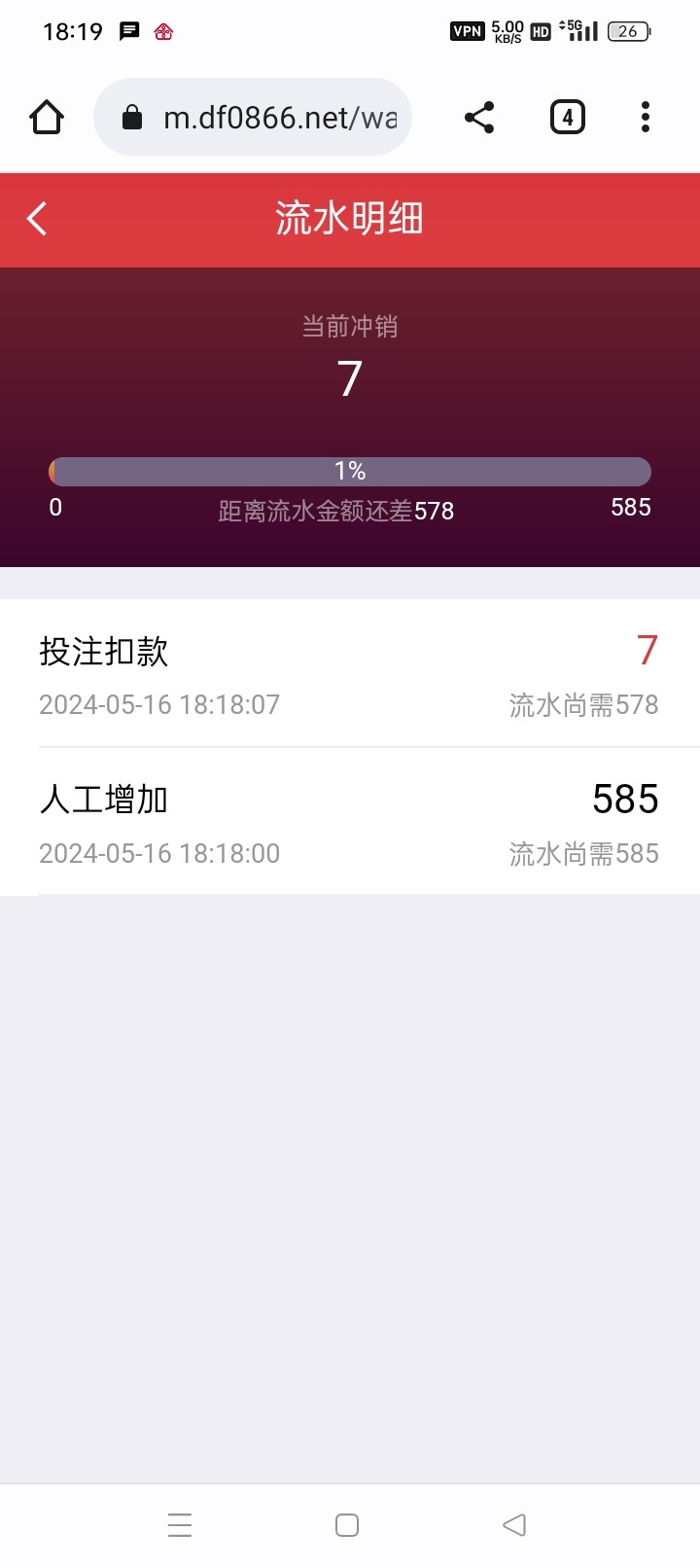Viewport: 700px width, 1568px height.
Task: Tap the VPN indicator in the status bar
Action: pyautogui.click(x=469, y=30)
